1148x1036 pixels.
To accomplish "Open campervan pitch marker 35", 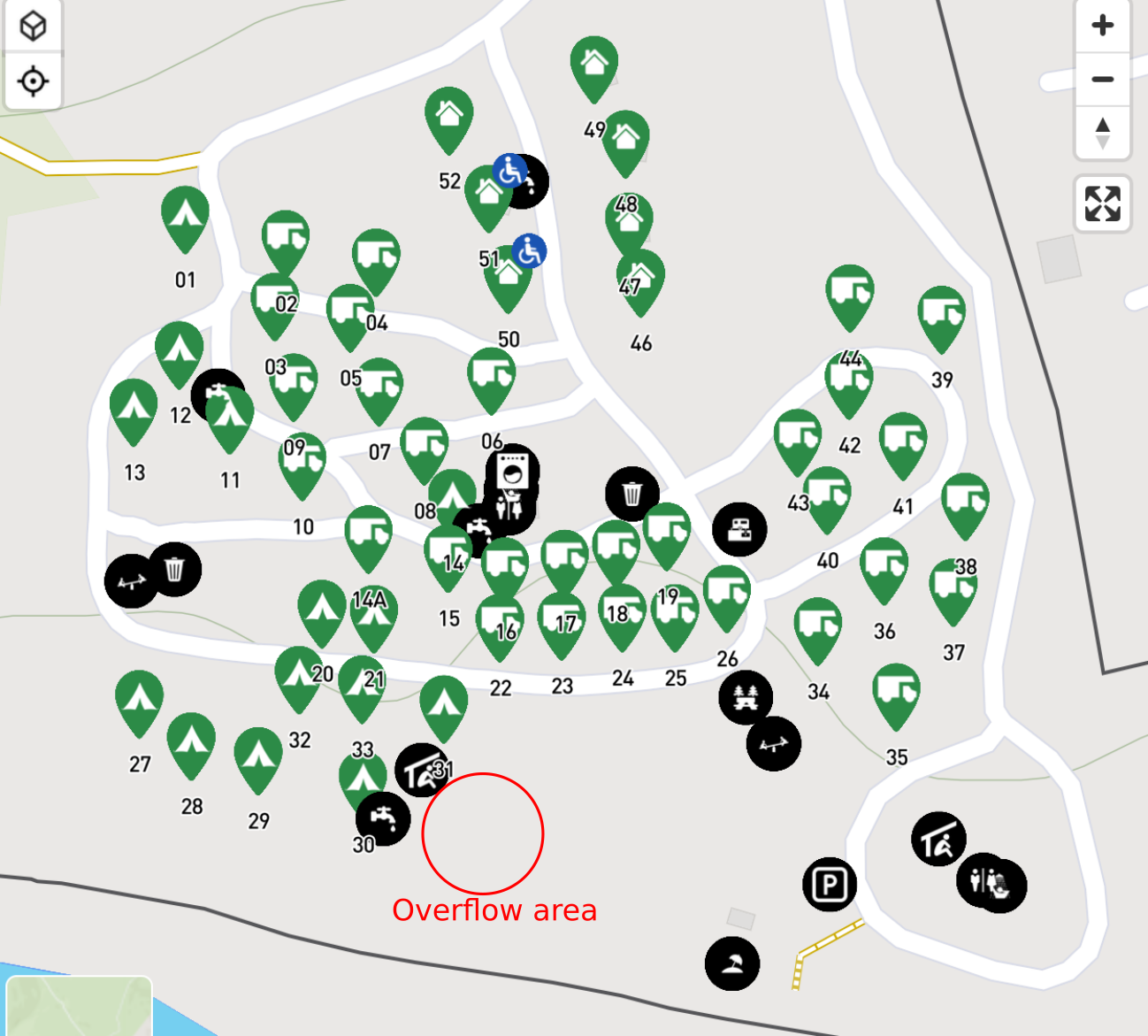I will pyautogui.click(x=896, y=693).
